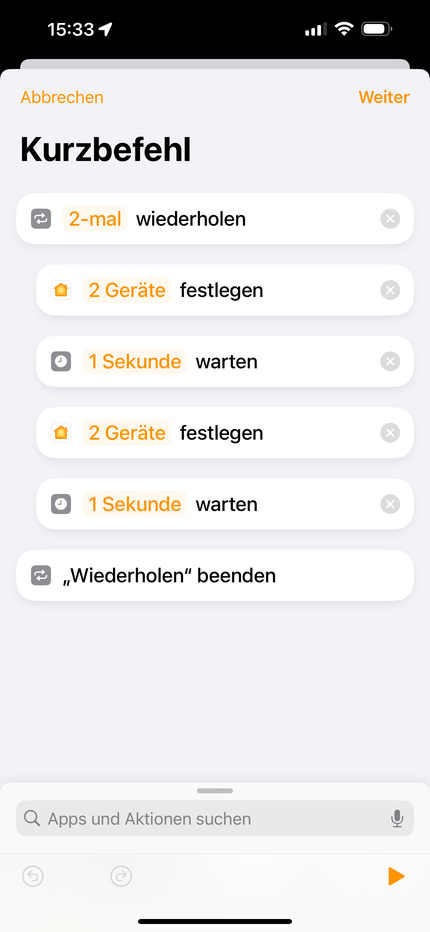
Task: Select the „Wiederholen“ beenden action
Action: pyautogui.click(x=215, y=575)
